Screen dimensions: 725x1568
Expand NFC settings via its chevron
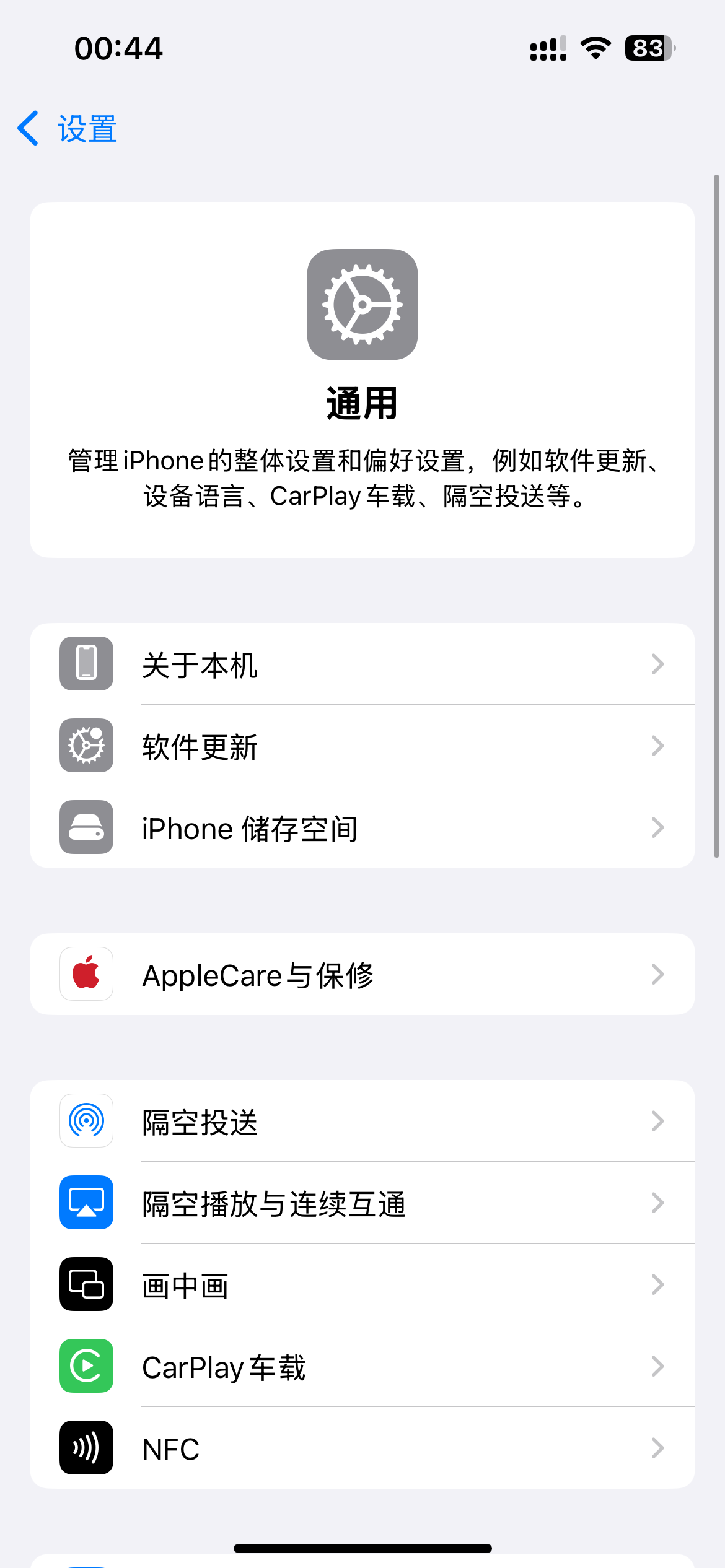pyautogui.click(x=658, y=1448)
